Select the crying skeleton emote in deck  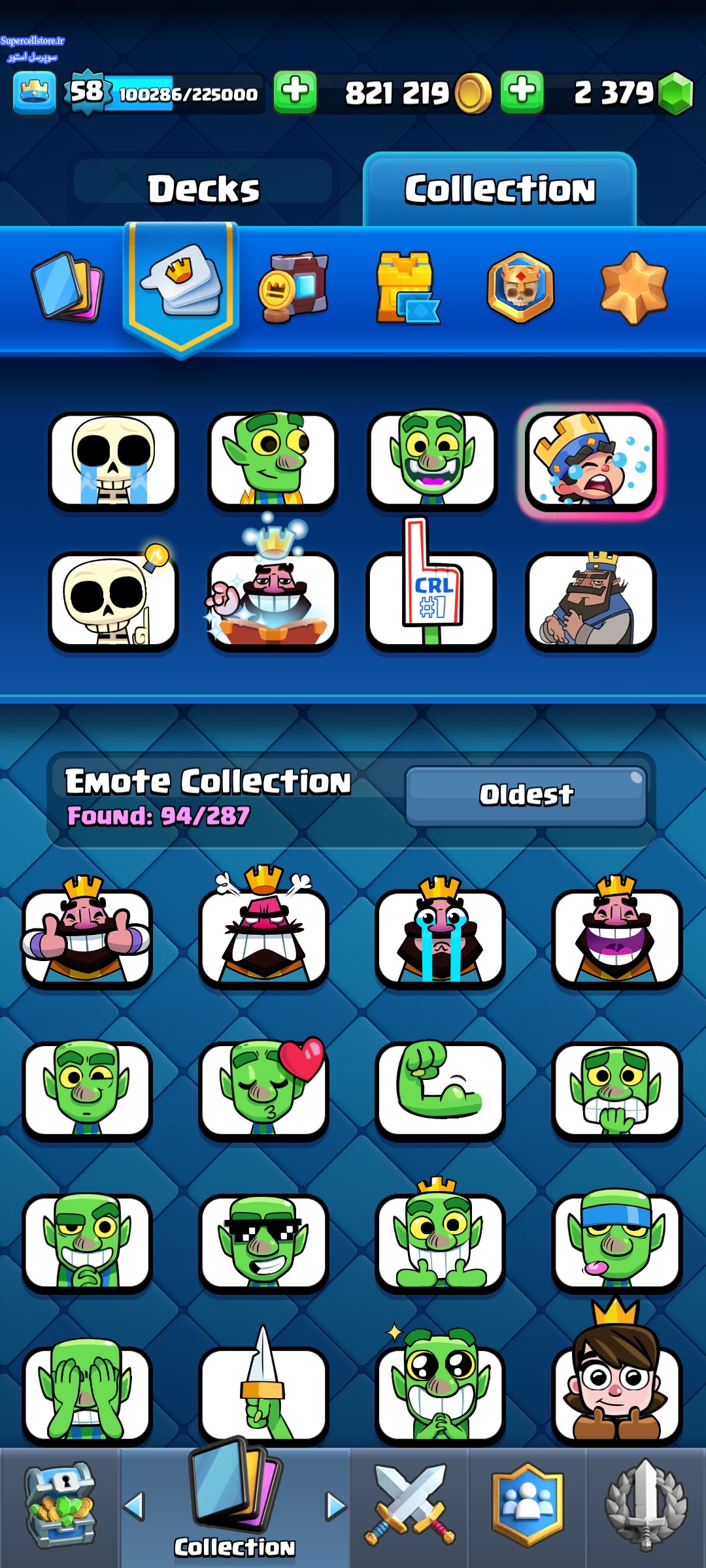pos(113,461)
